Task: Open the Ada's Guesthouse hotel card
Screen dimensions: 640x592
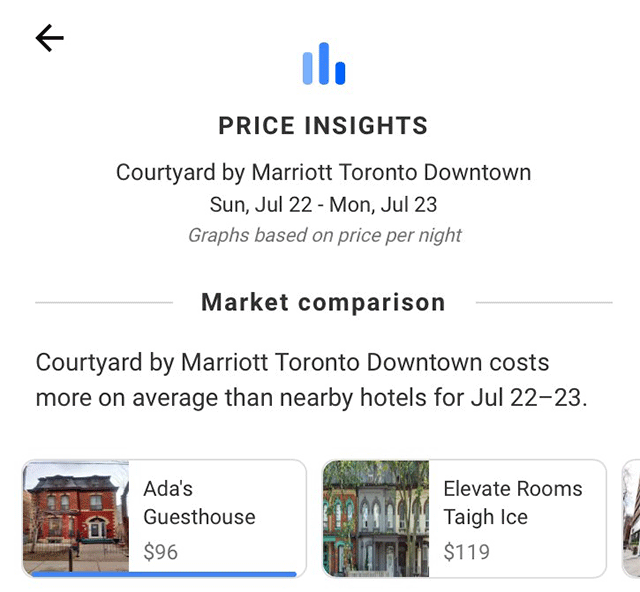Action: click(x=164, y=518)
